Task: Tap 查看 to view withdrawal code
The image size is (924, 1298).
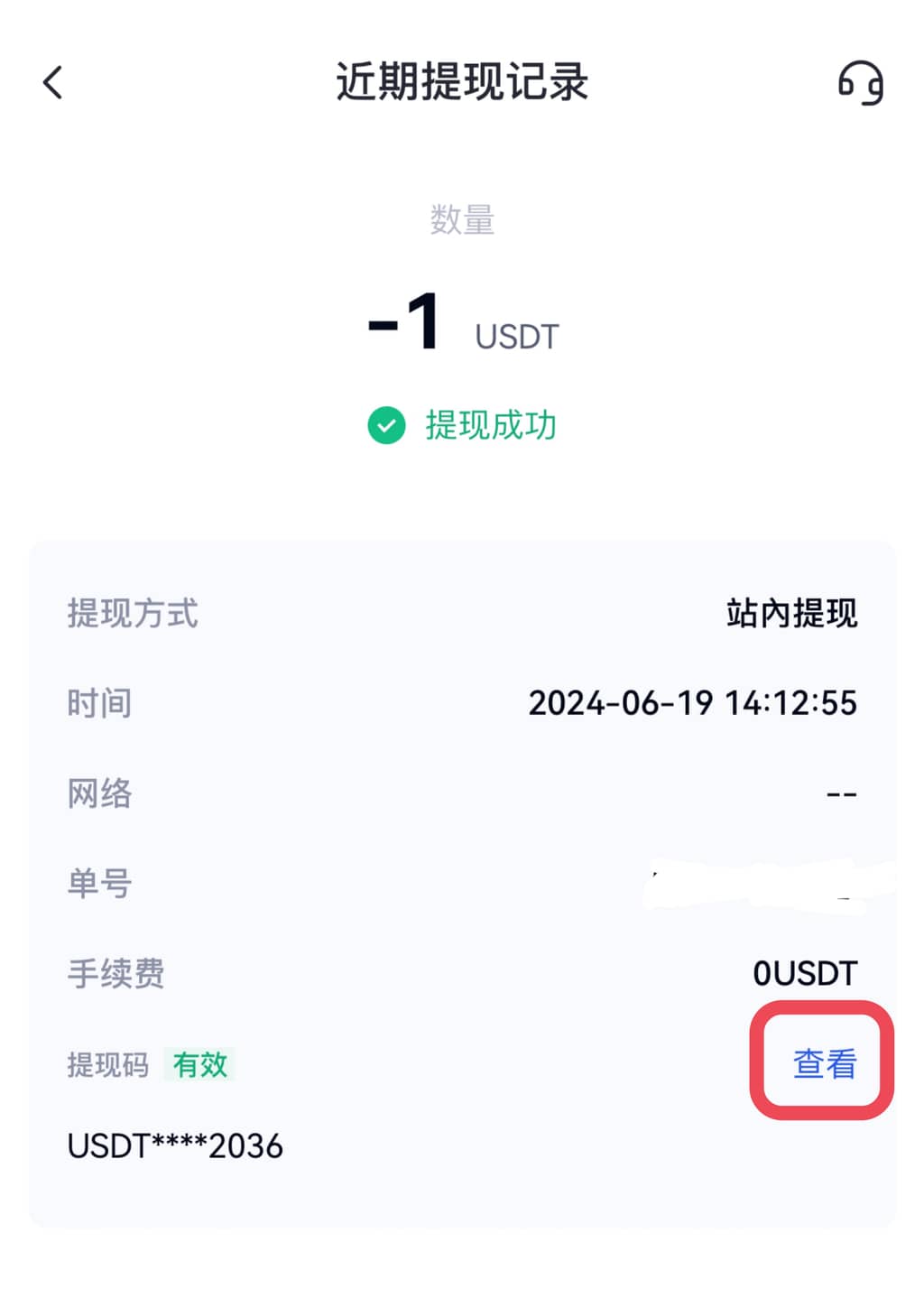Action: click(824, 1063)
